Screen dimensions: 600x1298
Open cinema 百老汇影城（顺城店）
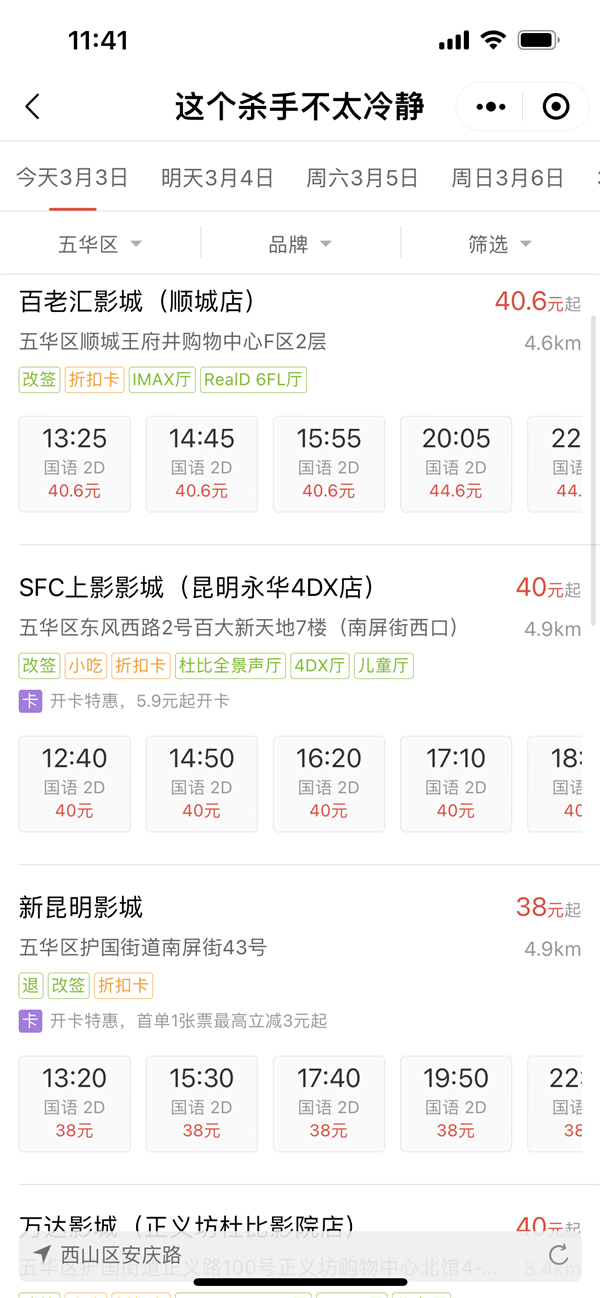coord(138,301)
